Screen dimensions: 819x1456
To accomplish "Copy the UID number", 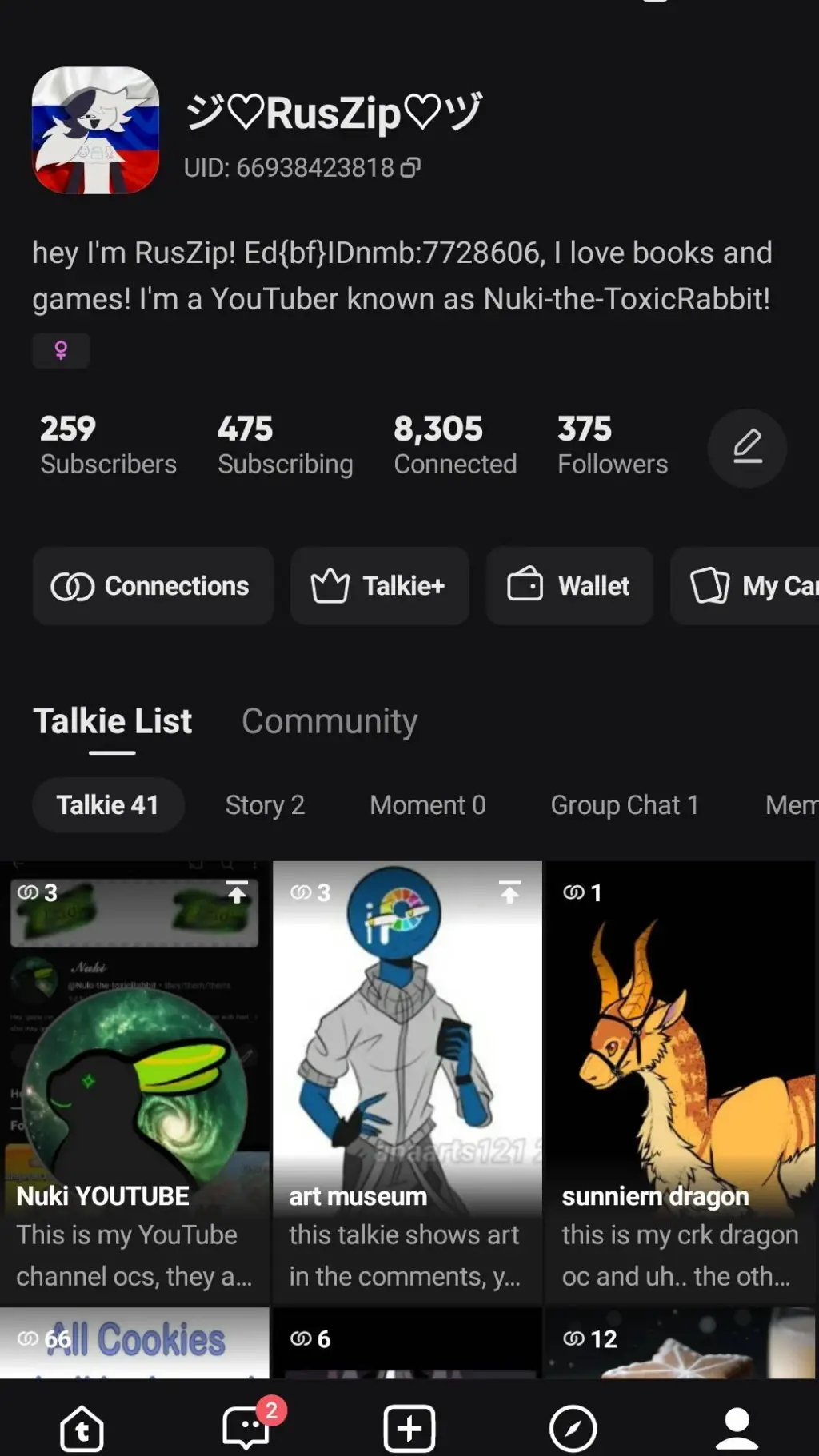I will point(410,167).
